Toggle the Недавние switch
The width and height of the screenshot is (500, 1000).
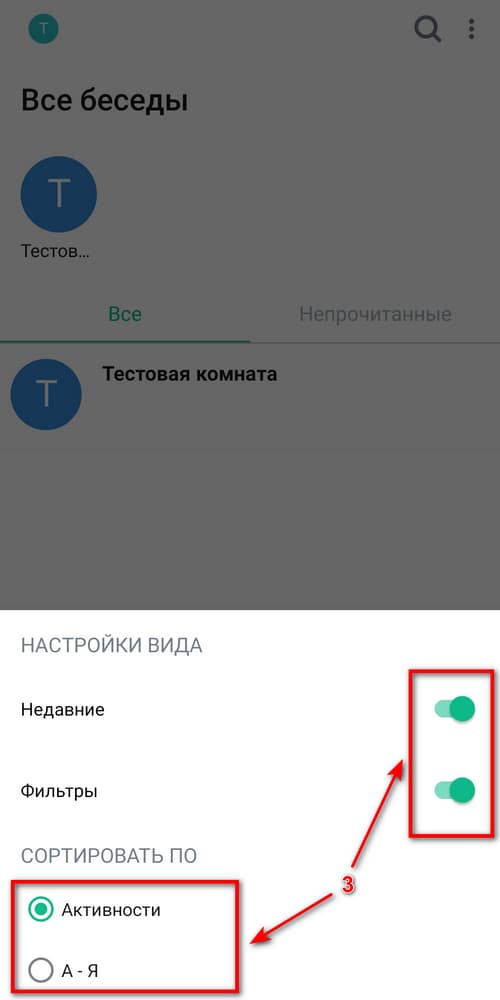(455, 709)
